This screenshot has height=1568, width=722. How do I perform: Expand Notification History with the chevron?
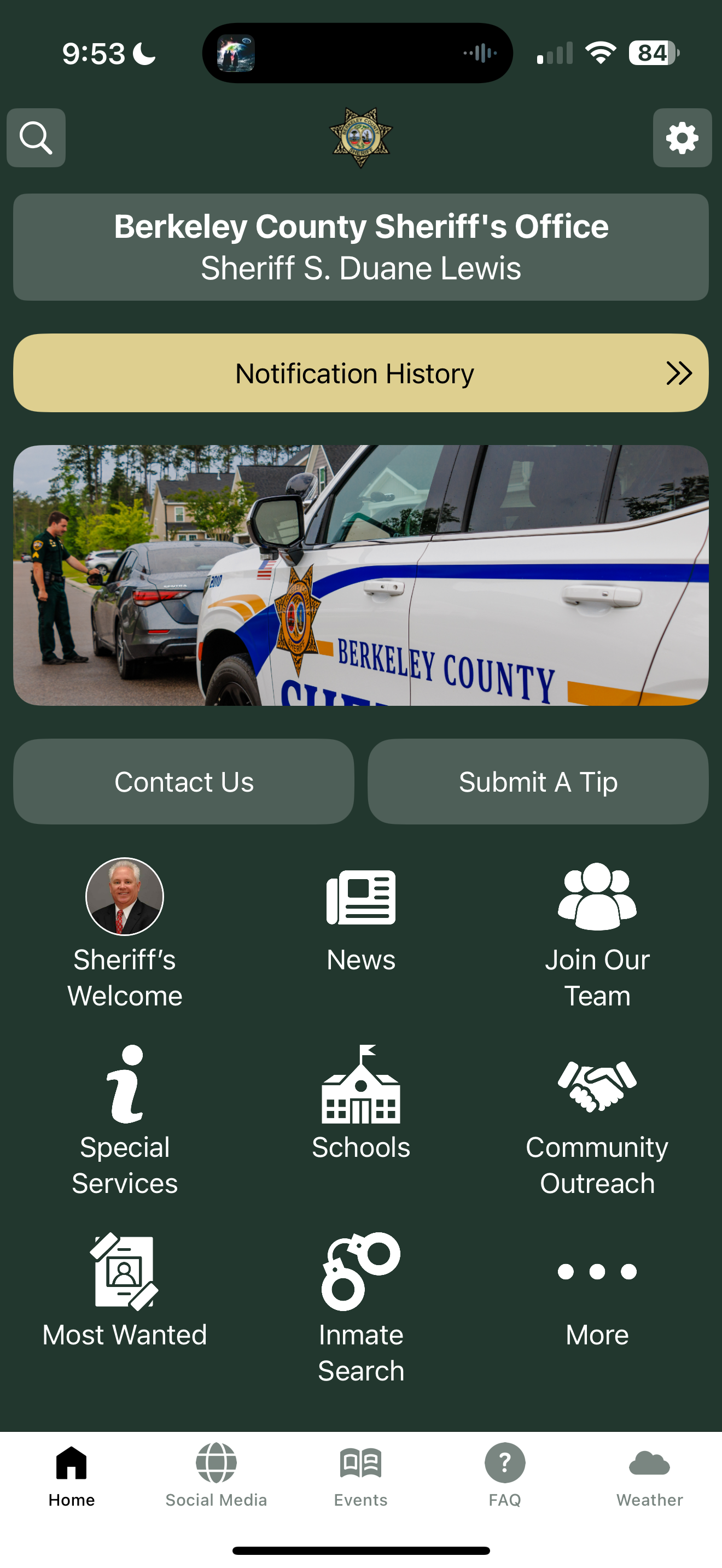coord(679,373)
